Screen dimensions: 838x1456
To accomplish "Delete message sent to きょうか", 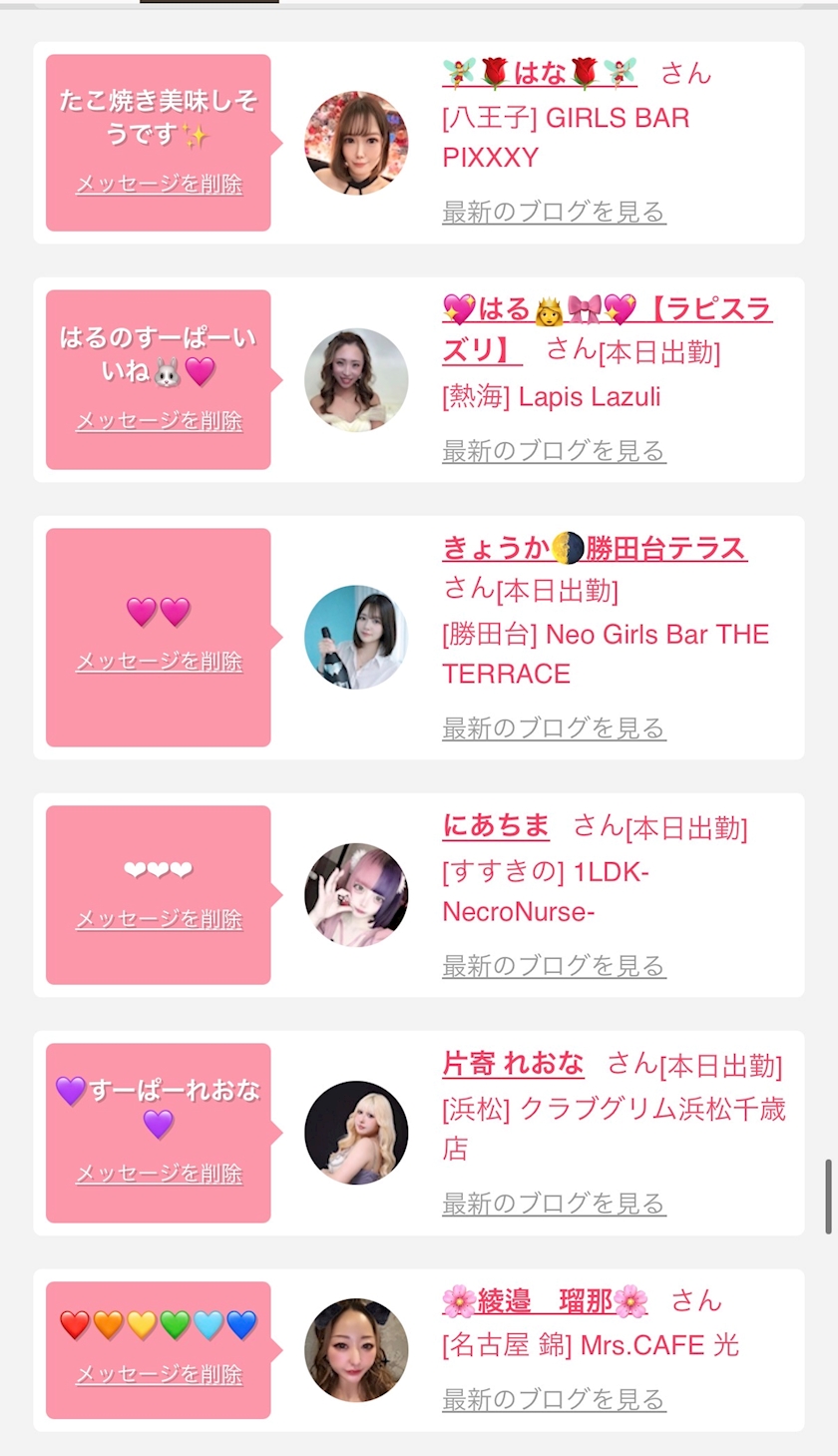I will tap(160, 662).
